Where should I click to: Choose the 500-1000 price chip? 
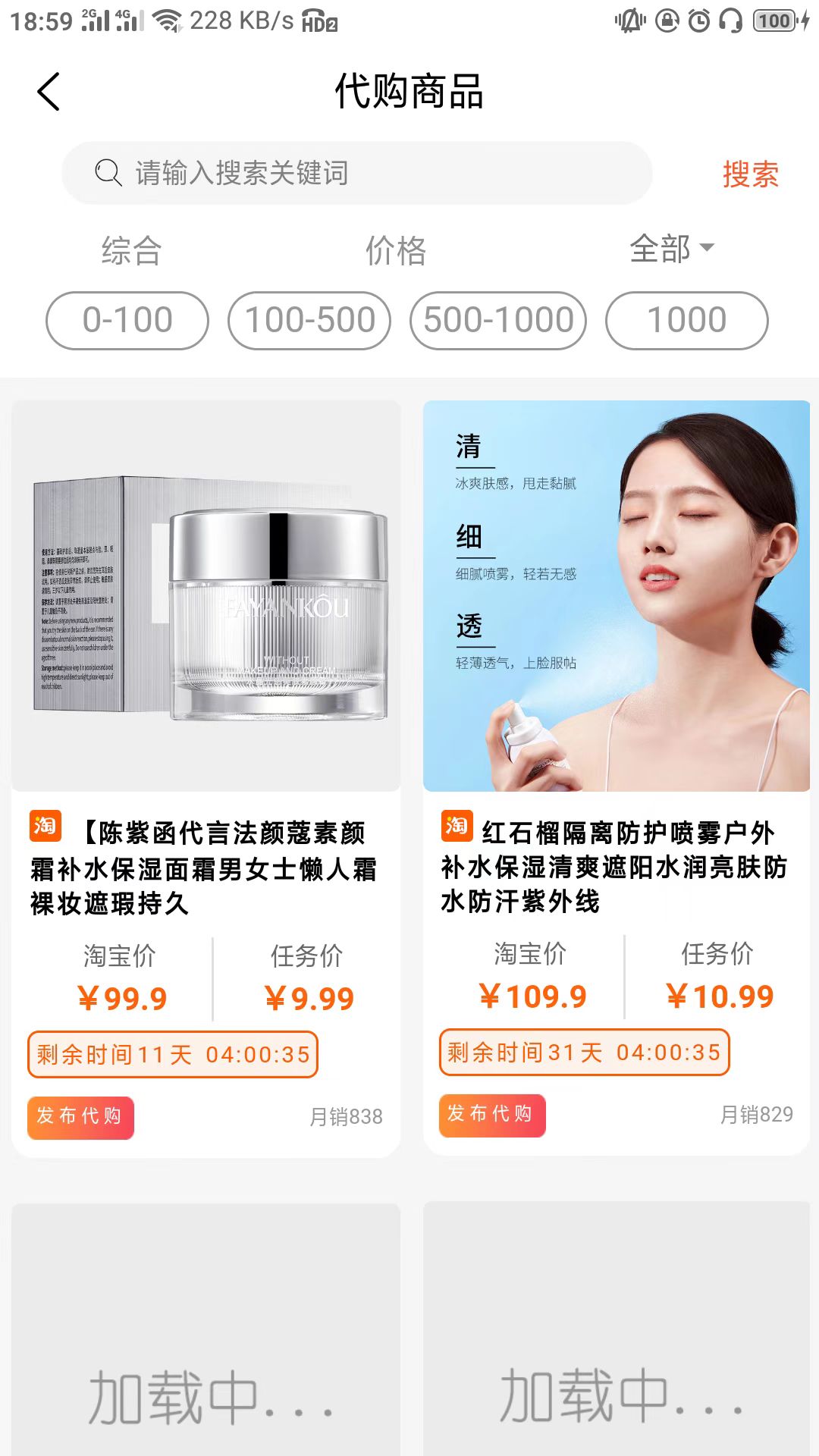(x=498, y=320)
